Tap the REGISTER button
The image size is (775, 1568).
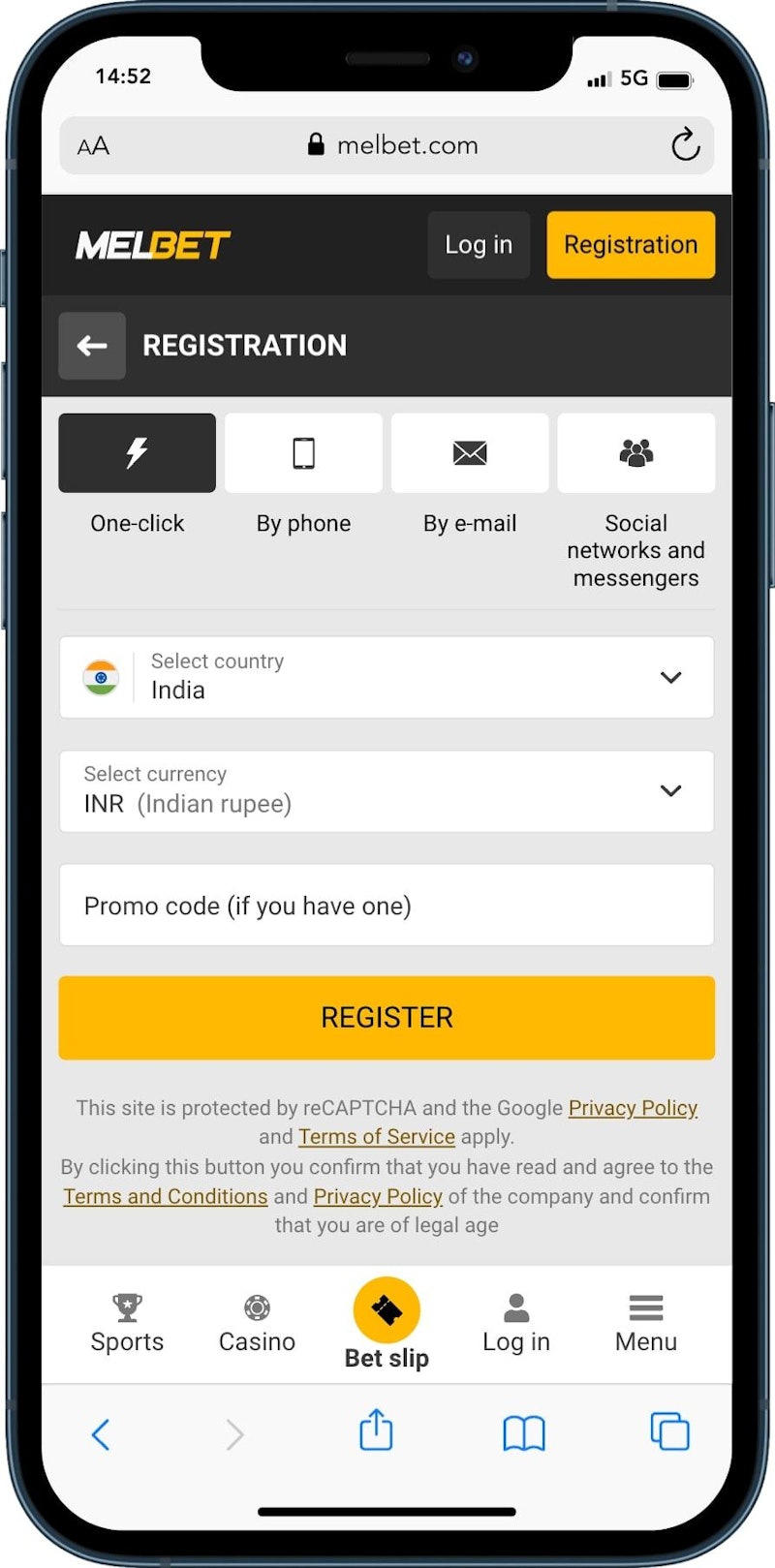tap(387, 1017)
